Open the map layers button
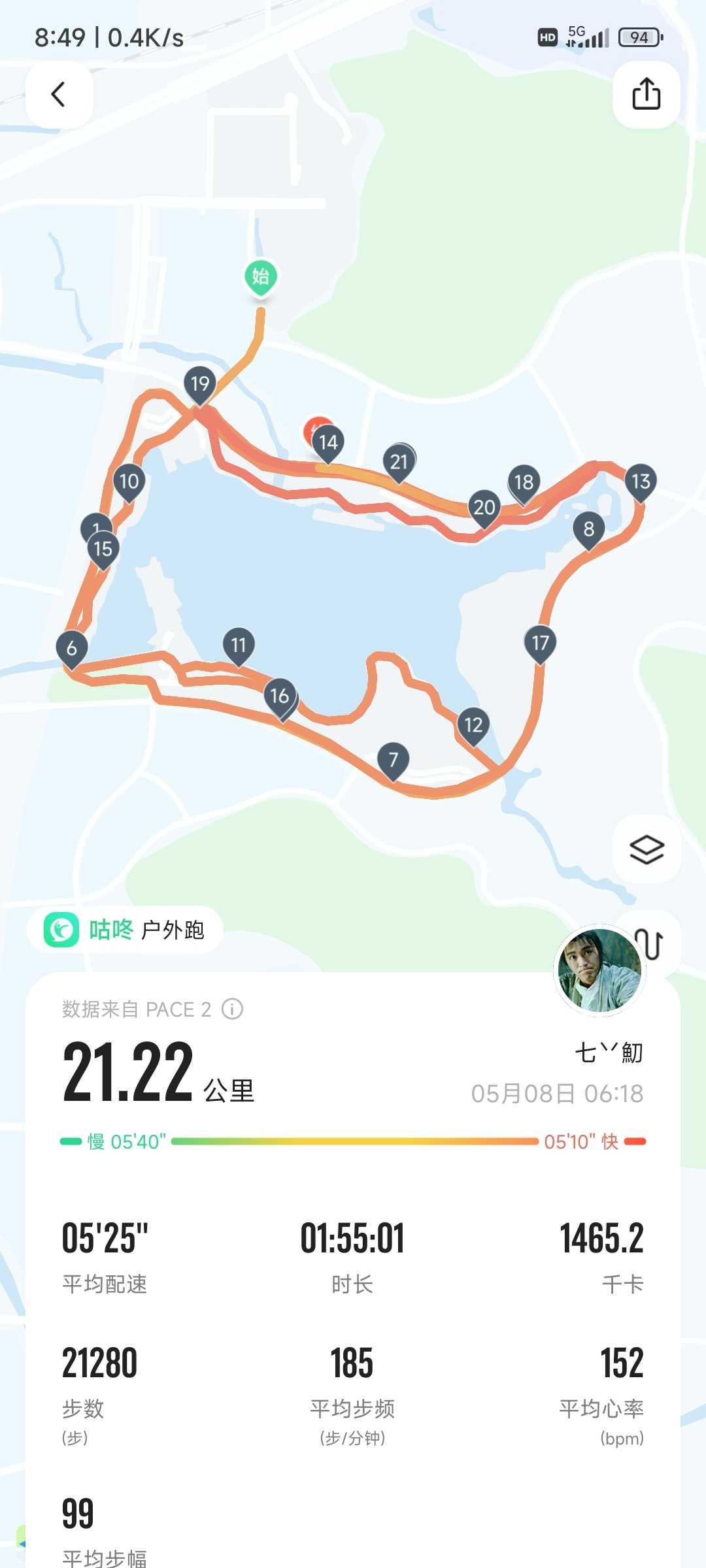Image resolution: width=706 pixels, height=1568 pixels. point(647,849)
